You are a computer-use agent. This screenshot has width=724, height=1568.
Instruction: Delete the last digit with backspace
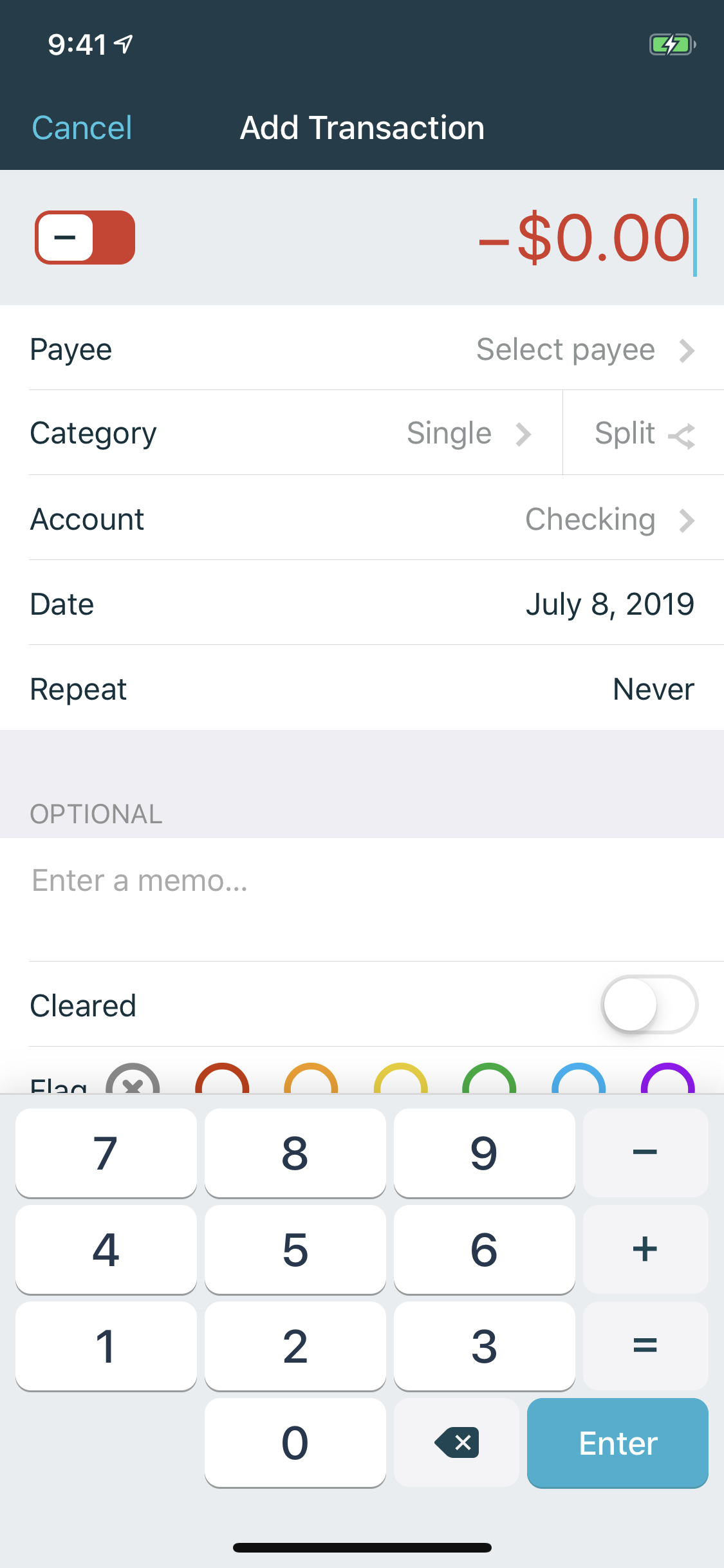pyautogui.click(x=456, y=1442)
